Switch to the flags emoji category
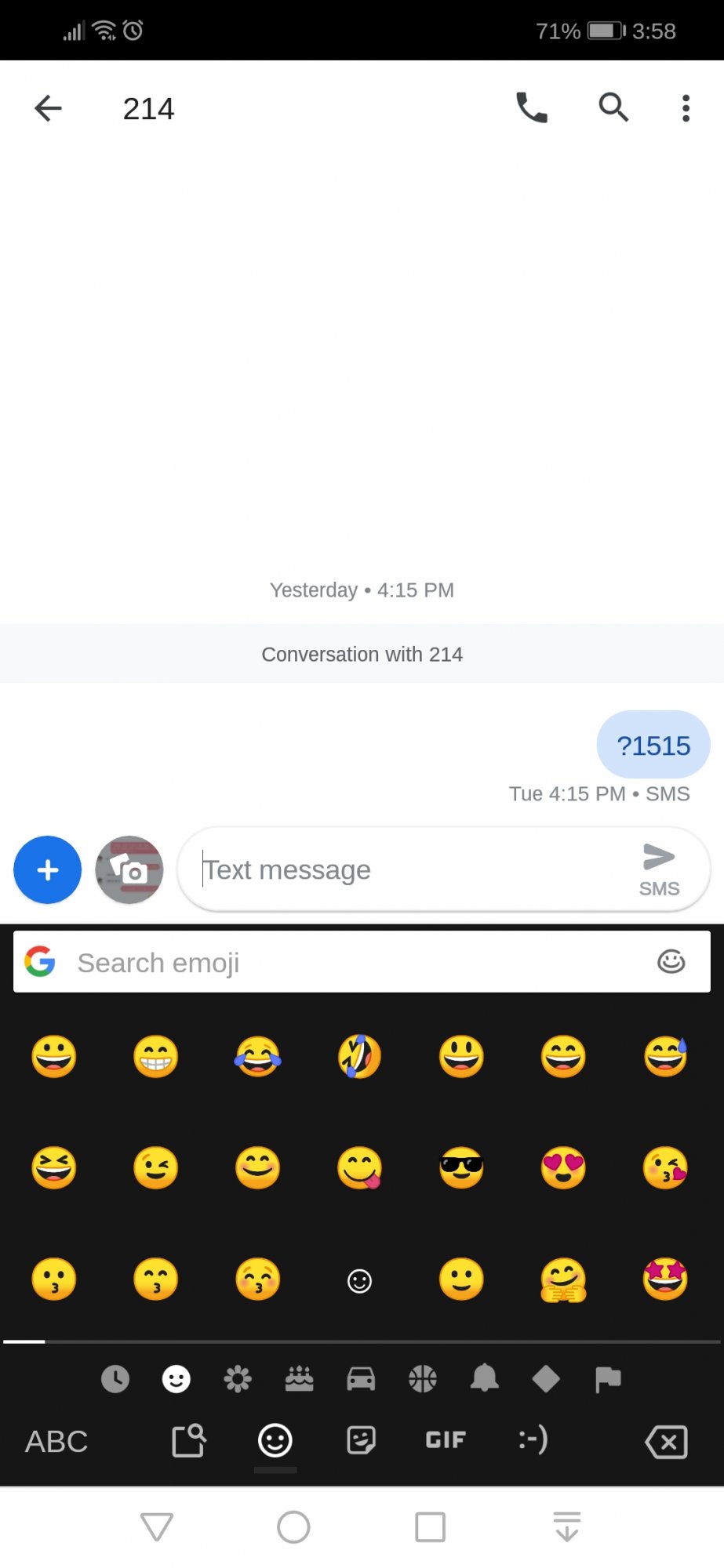Screen dimensions: 724x1568 [608, 1378]
